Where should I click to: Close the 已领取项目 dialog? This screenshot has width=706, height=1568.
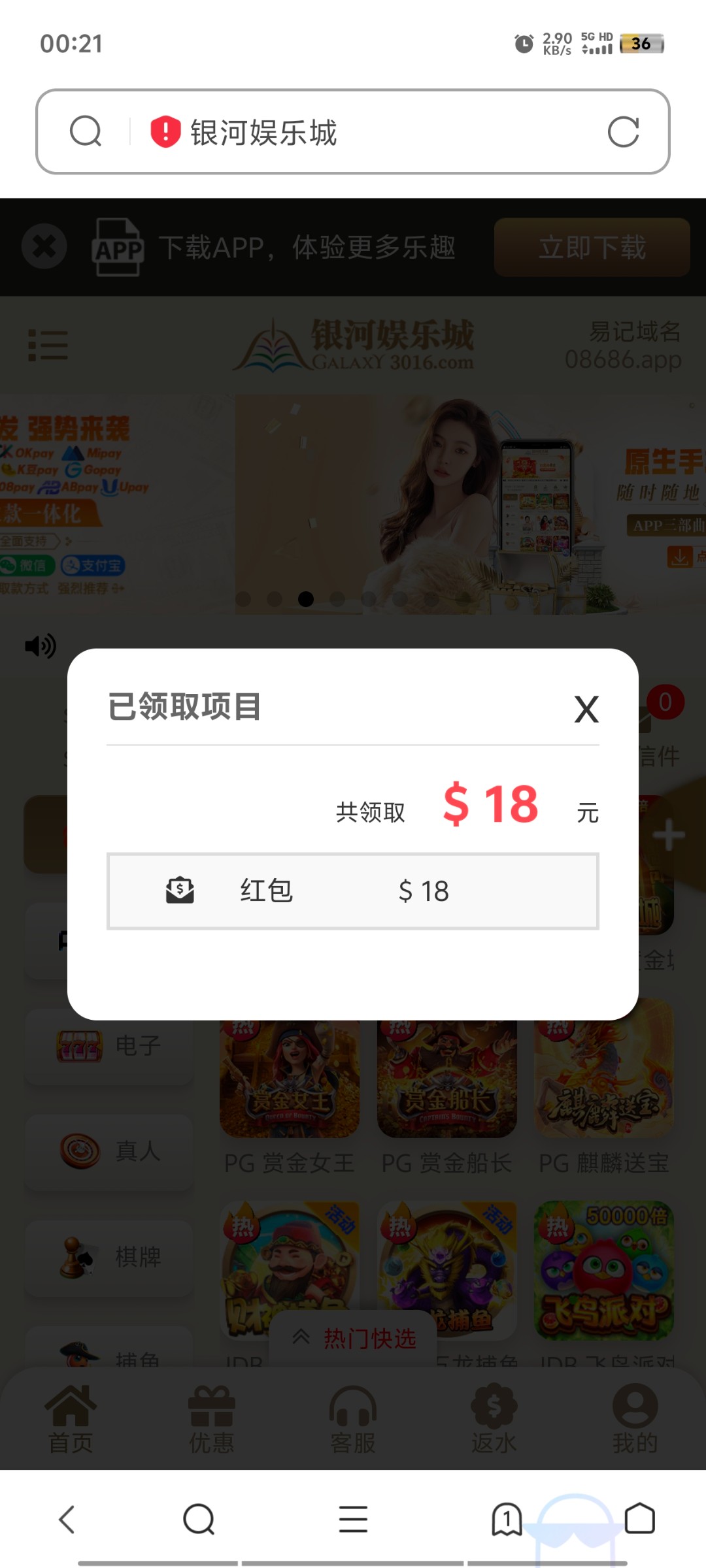[x=586, y=710]
